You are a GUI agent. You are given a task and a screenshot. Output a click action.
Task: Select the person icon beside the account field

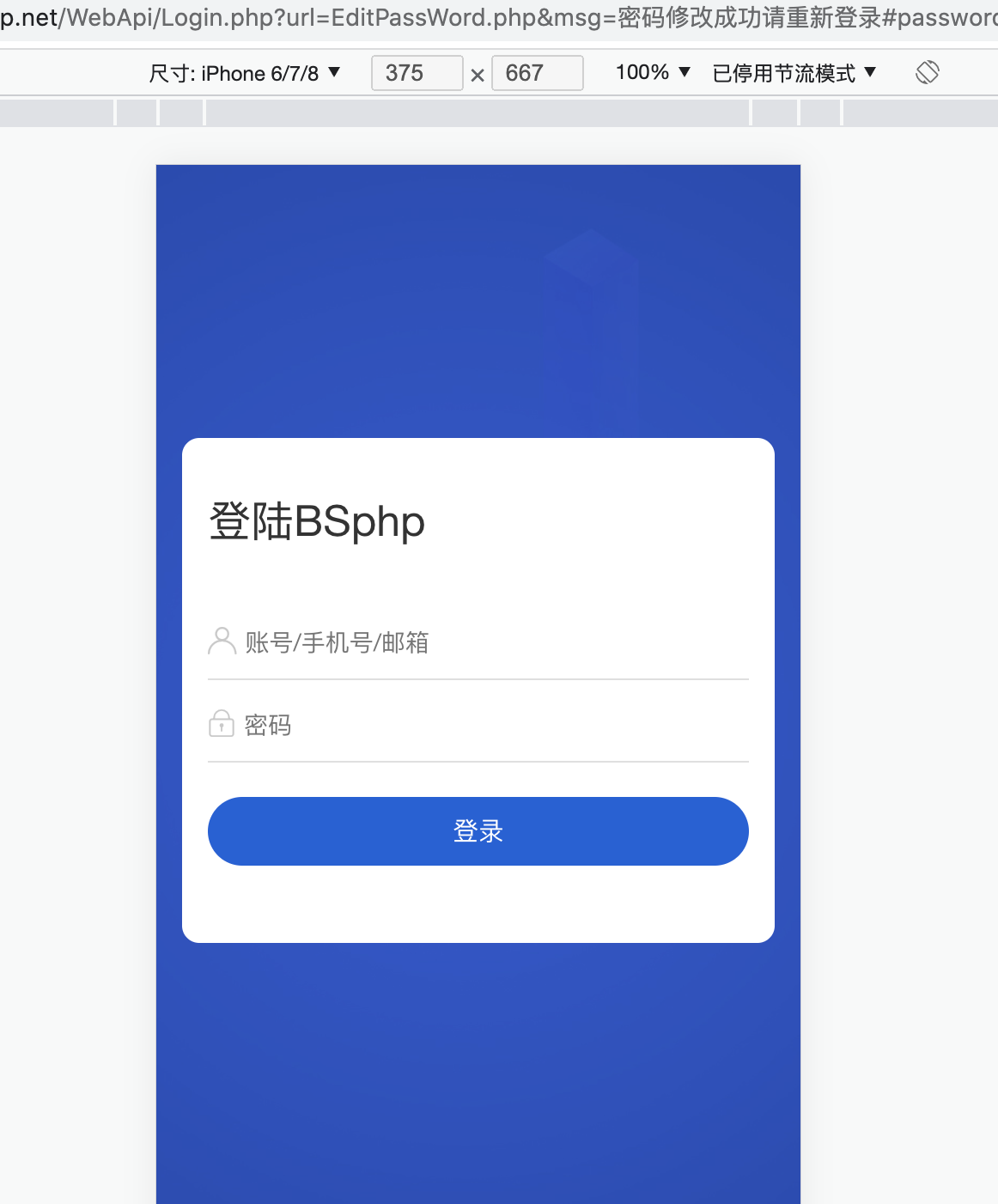(222, 641)
